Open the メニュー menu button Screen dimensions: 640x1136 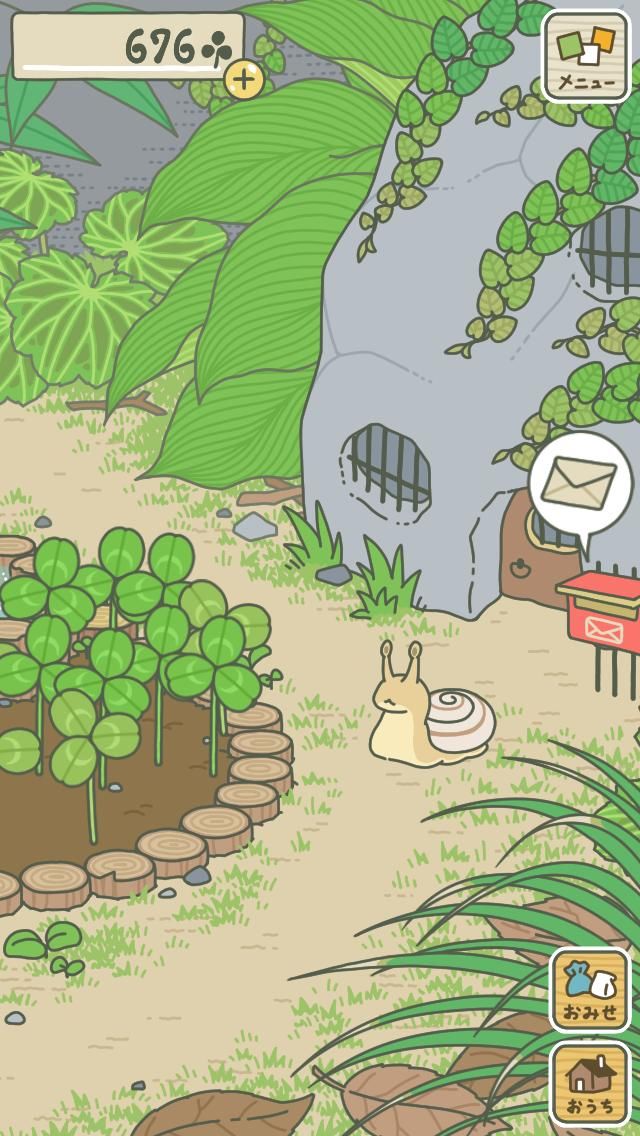coord(585,55)
